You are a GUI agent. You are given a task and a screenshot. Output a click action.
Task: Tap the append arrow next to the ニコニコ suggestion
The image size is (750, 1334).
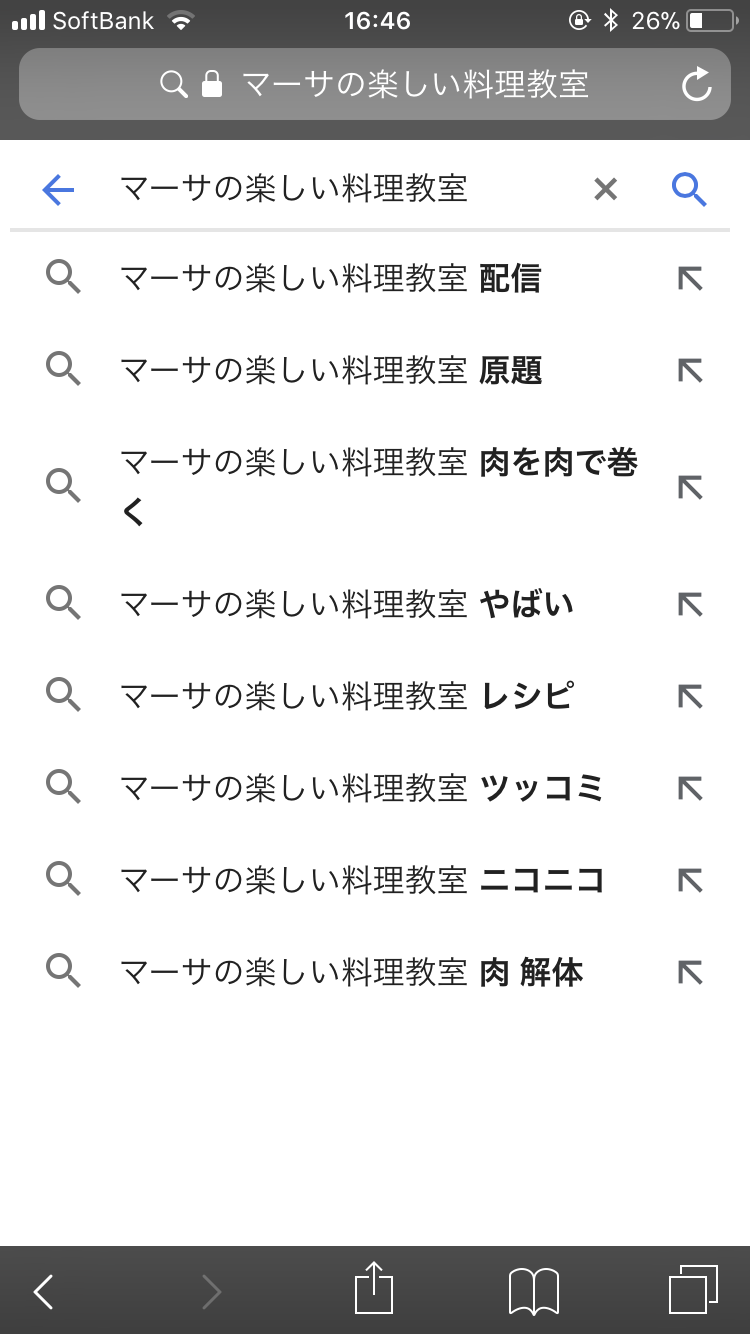click(689, 880)
